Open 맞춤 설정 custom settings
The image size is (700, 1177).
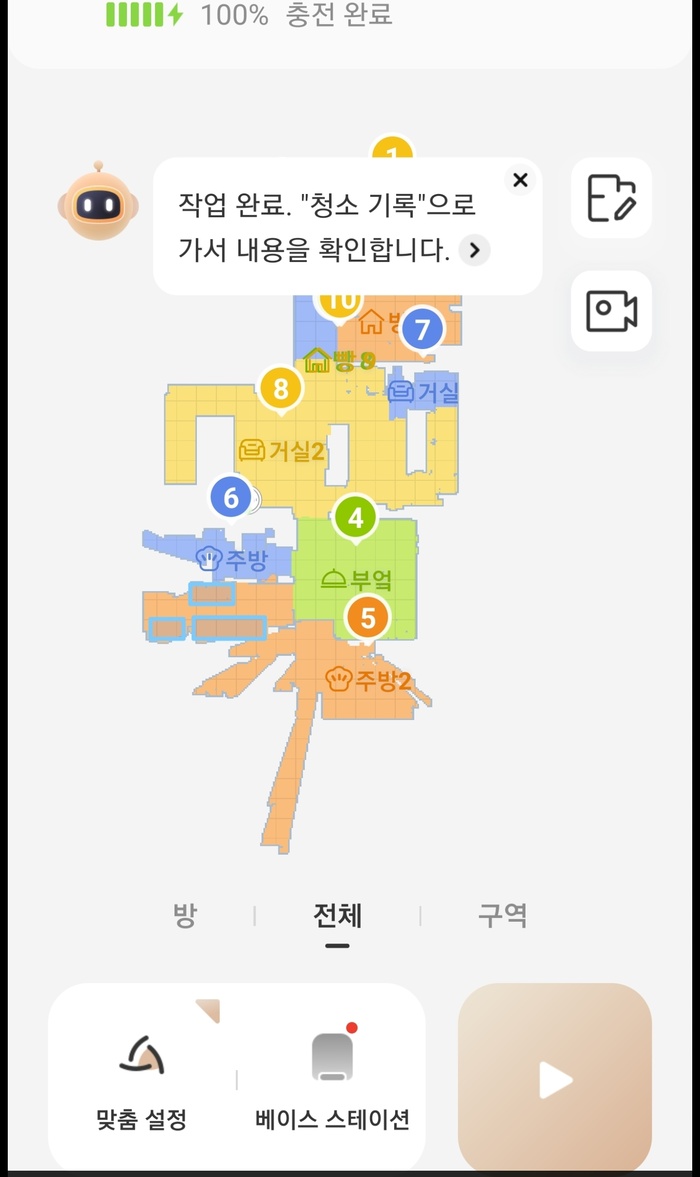tap(141, 1076)
